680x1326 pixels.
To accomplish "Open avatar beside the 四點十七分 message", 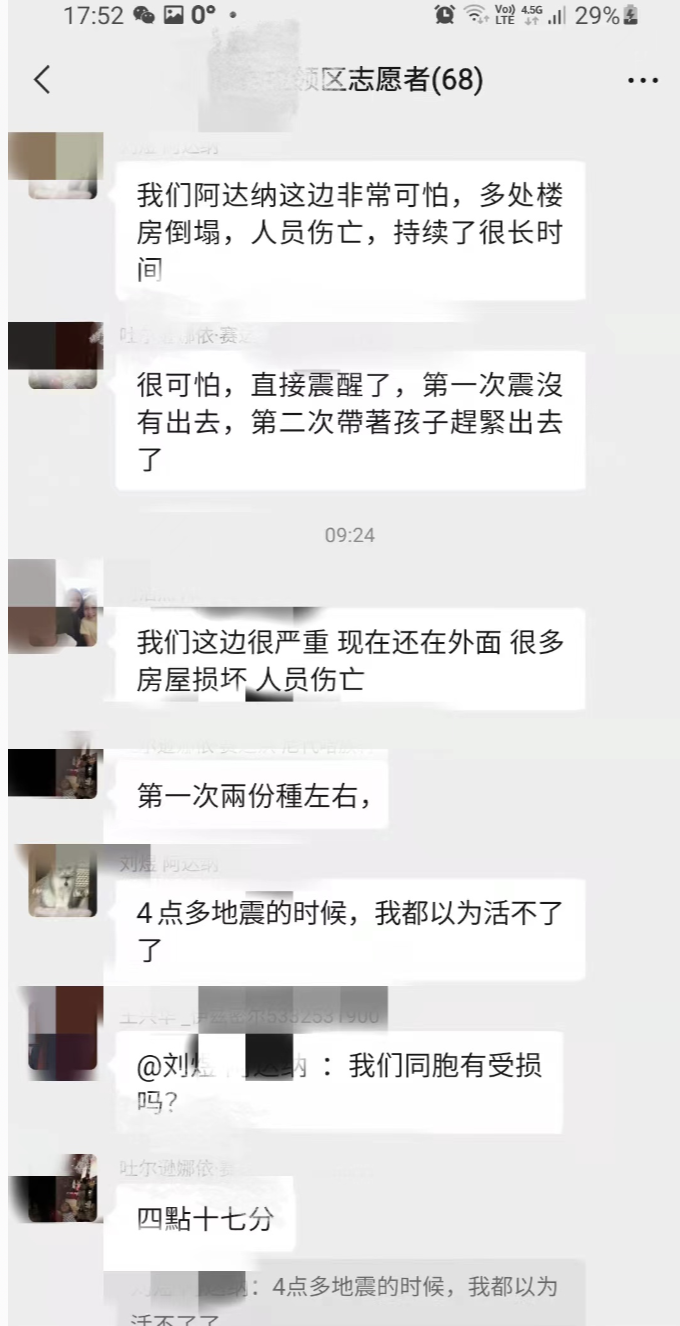I will tap(62, 1188).
